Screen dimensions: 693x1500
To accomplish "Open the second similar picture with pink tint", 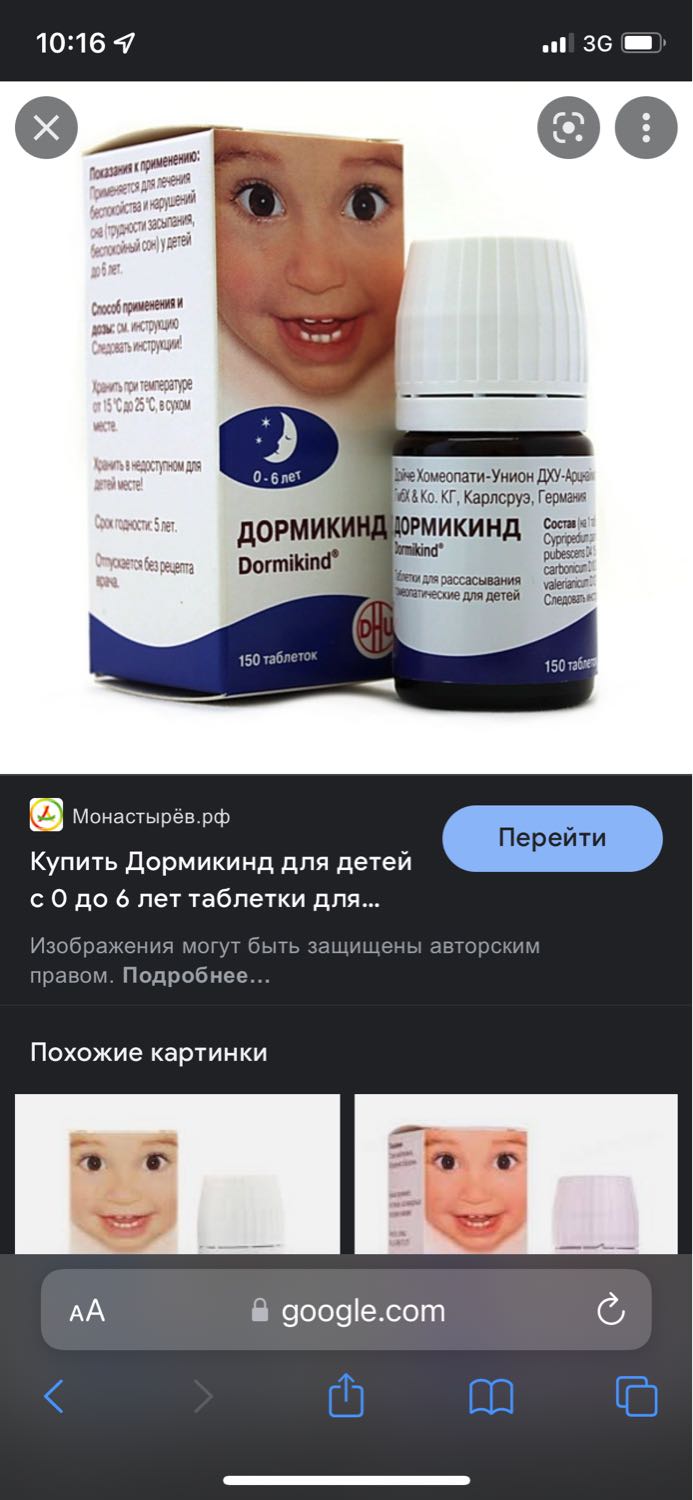I will click(515, 1174).
